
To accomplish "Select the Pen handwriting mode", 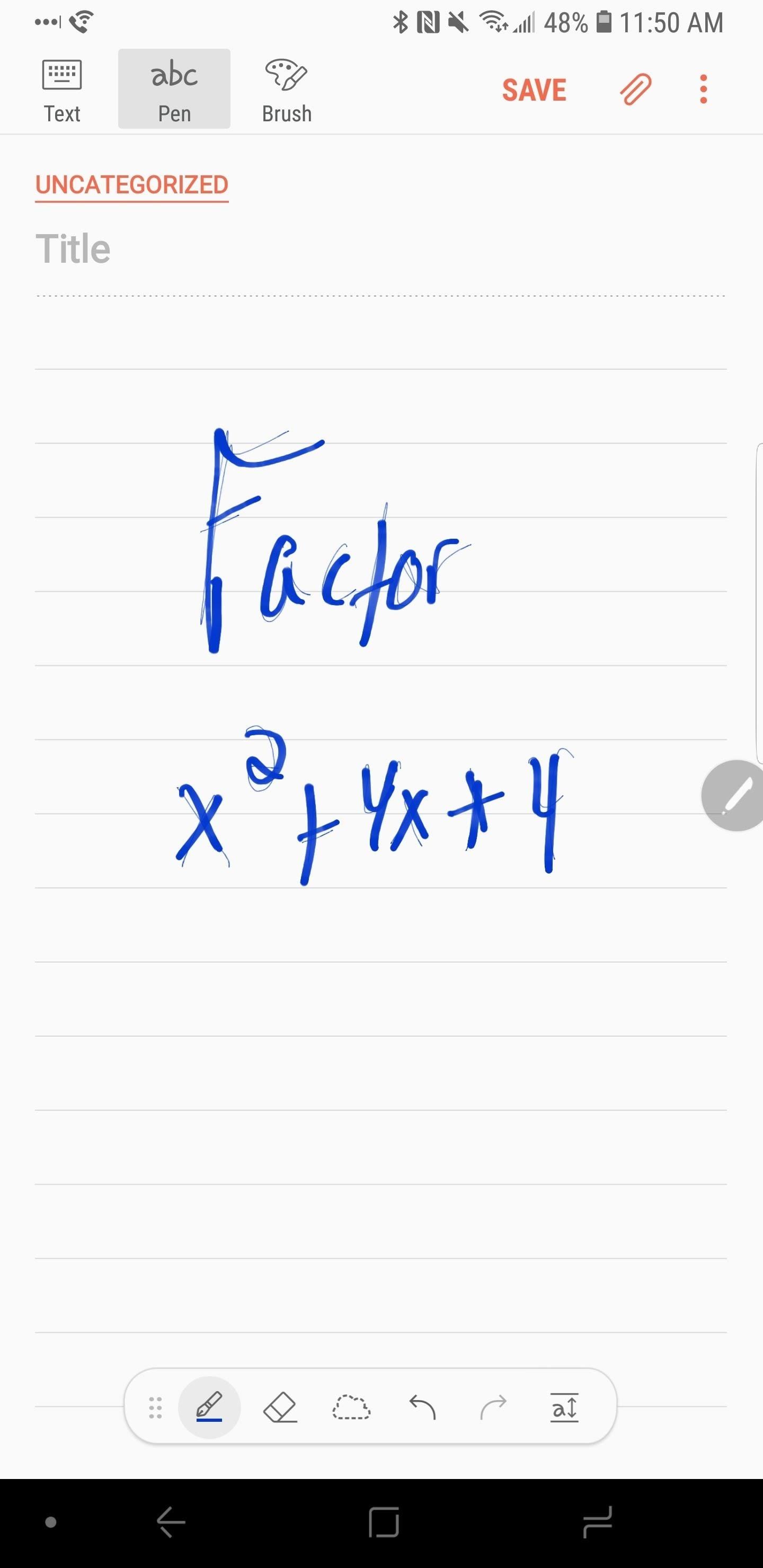I will point(174,90).
